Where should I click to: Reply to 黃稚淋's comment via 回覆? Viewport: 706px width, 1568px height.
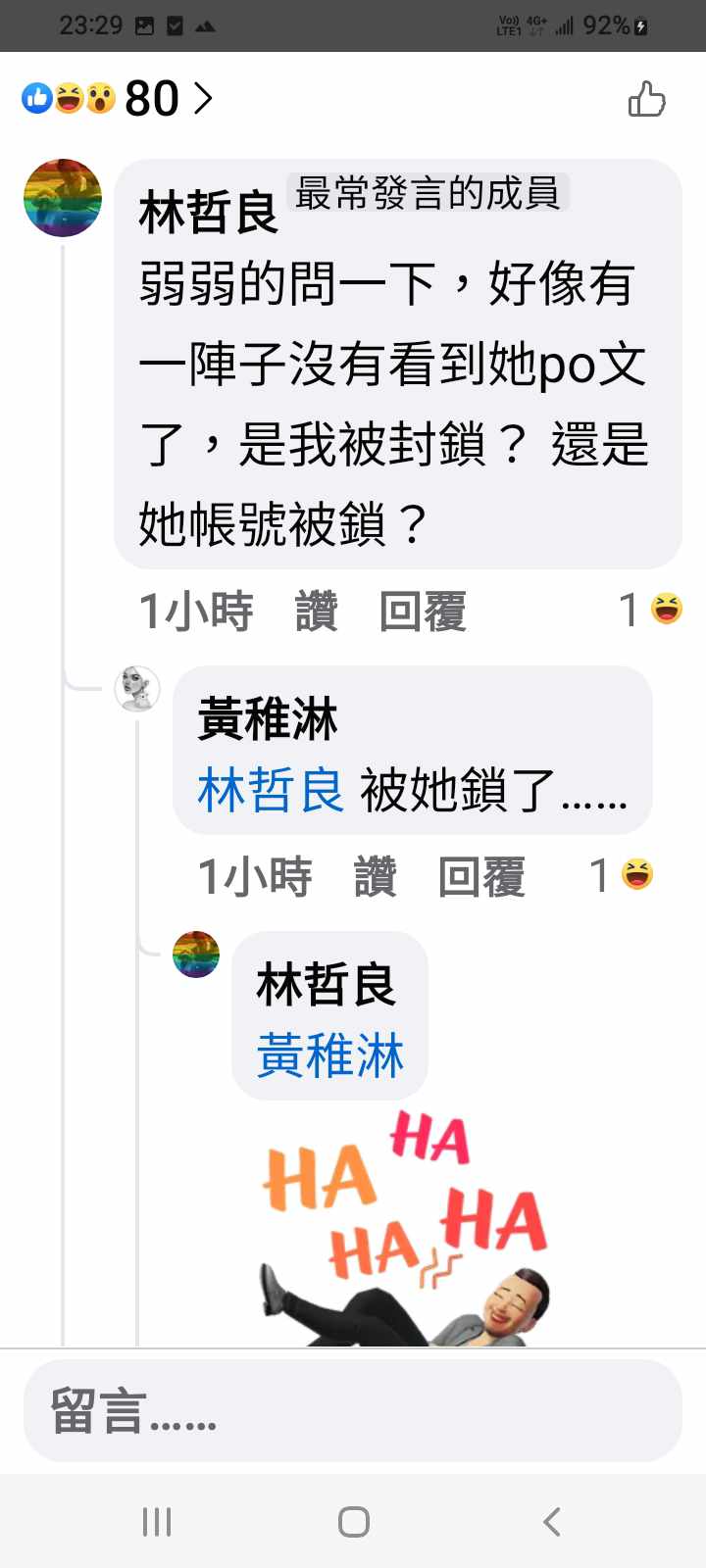(481, 876)
